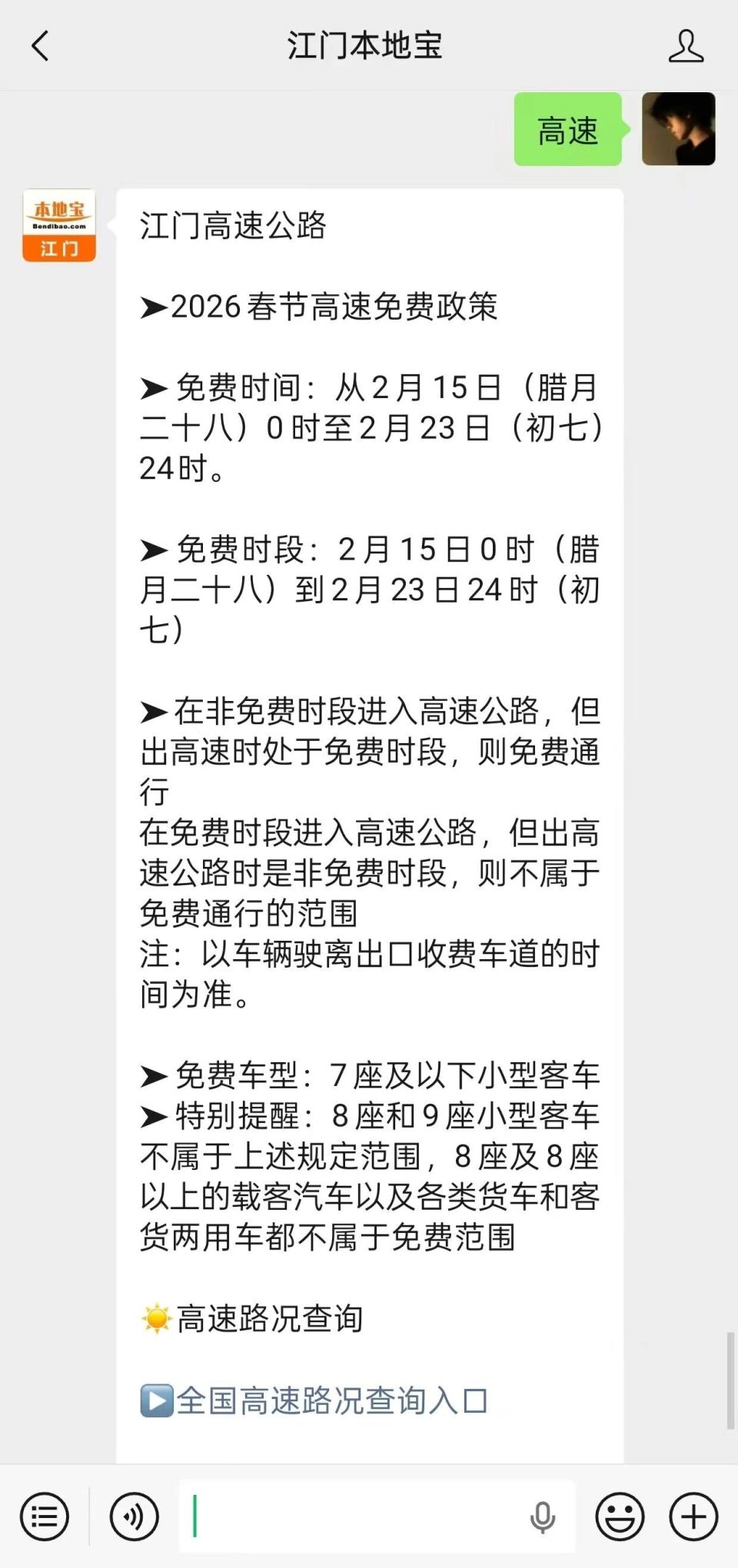This screenshot has height=1568, width=738.
Task: Tap the microphone icon in input bar
Action: tap(545, 1518)
